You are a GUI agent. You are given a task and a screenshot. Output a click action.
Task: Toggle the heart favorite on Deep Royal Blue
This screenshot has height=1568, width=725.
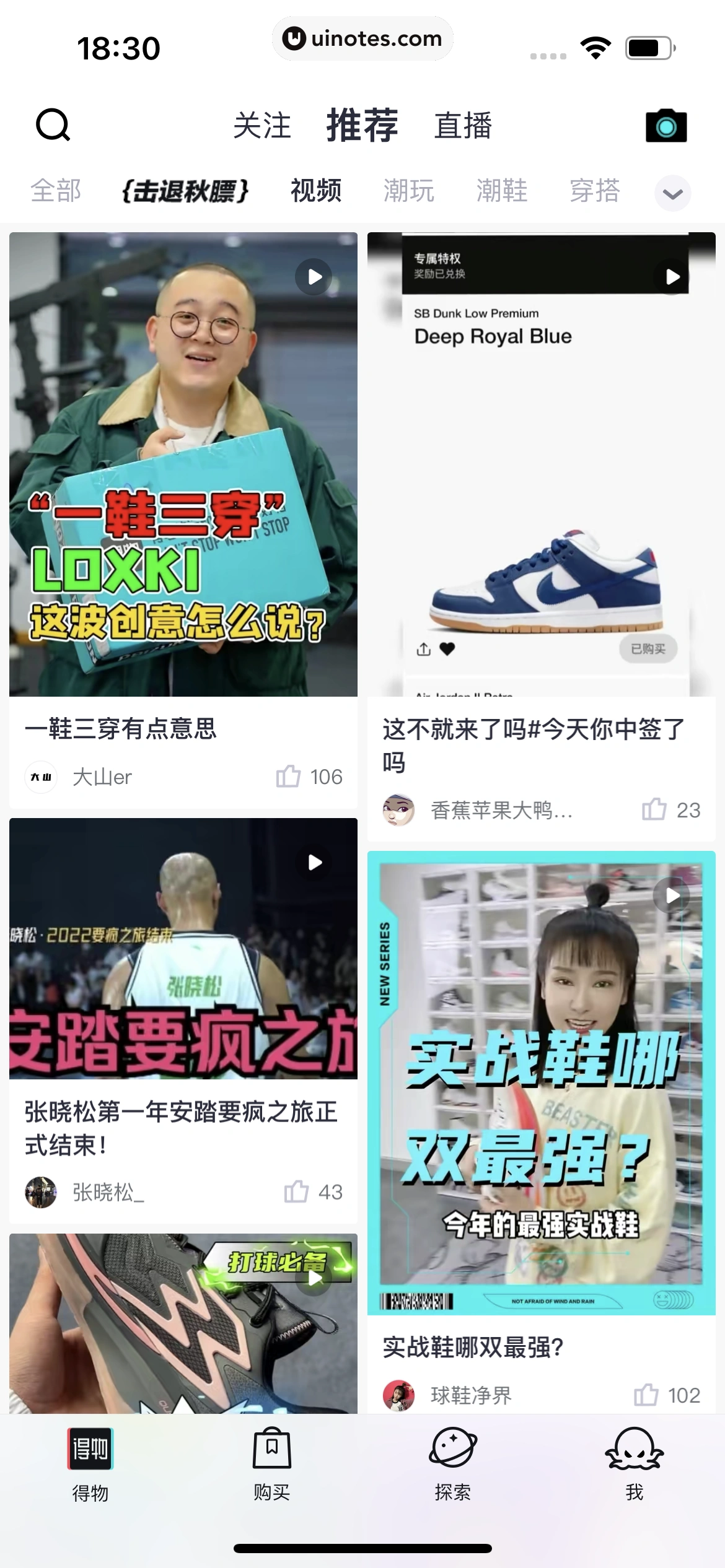447,650
